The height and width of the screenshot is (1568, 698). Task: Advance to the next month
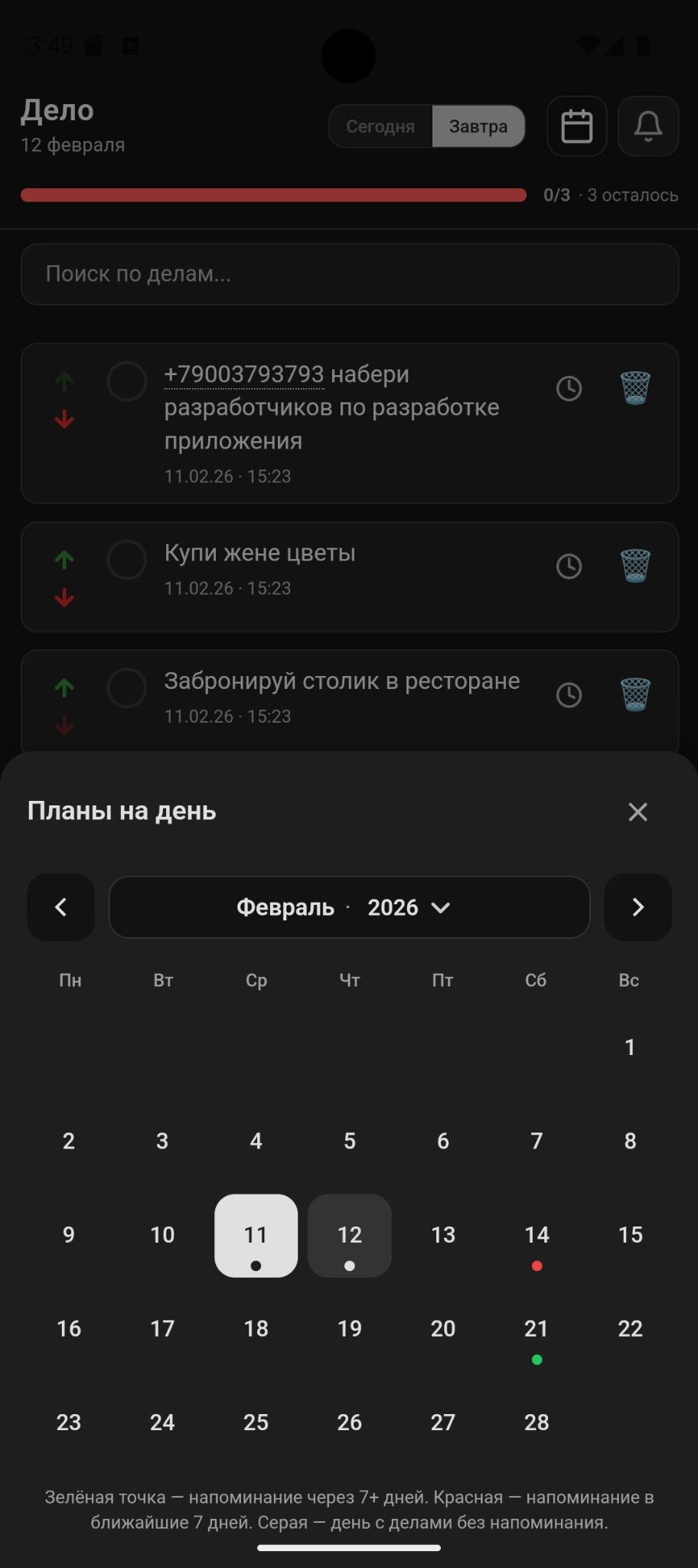click(x=638, y=907)
